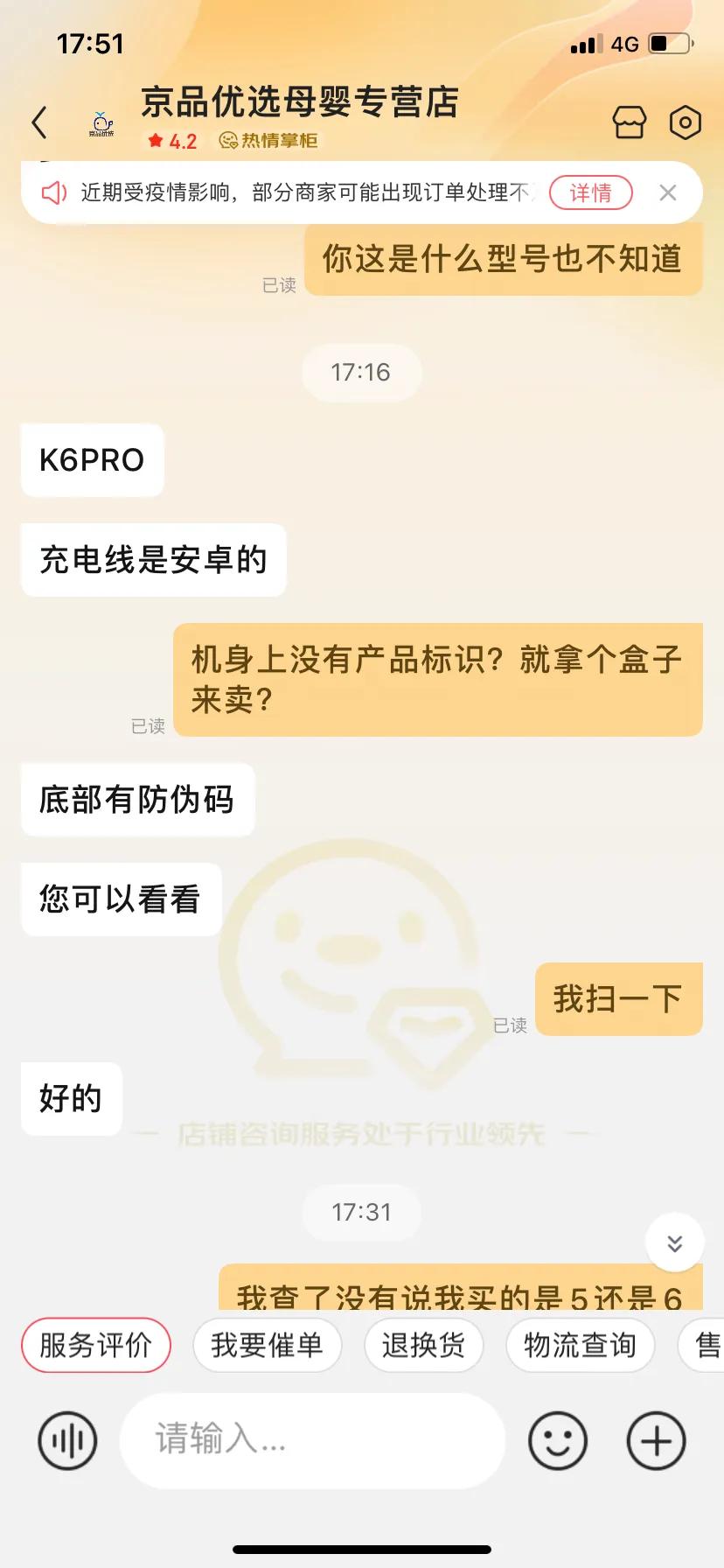
Task: Jump to latest messages arrow
Action: (x=674, y=1243)
